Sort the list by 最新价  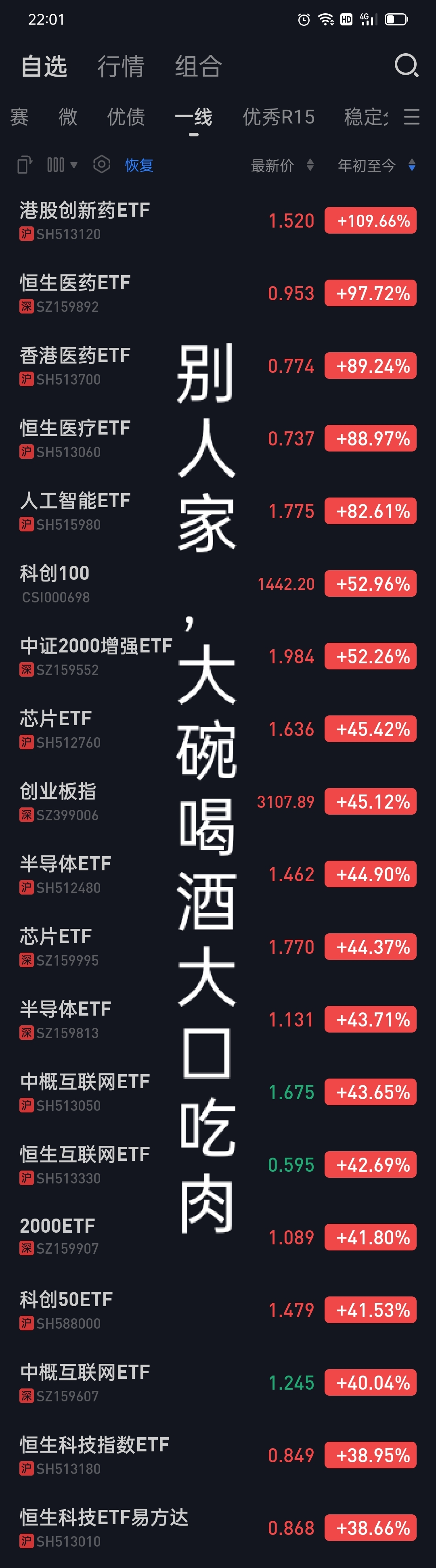(x=282, y=165)
